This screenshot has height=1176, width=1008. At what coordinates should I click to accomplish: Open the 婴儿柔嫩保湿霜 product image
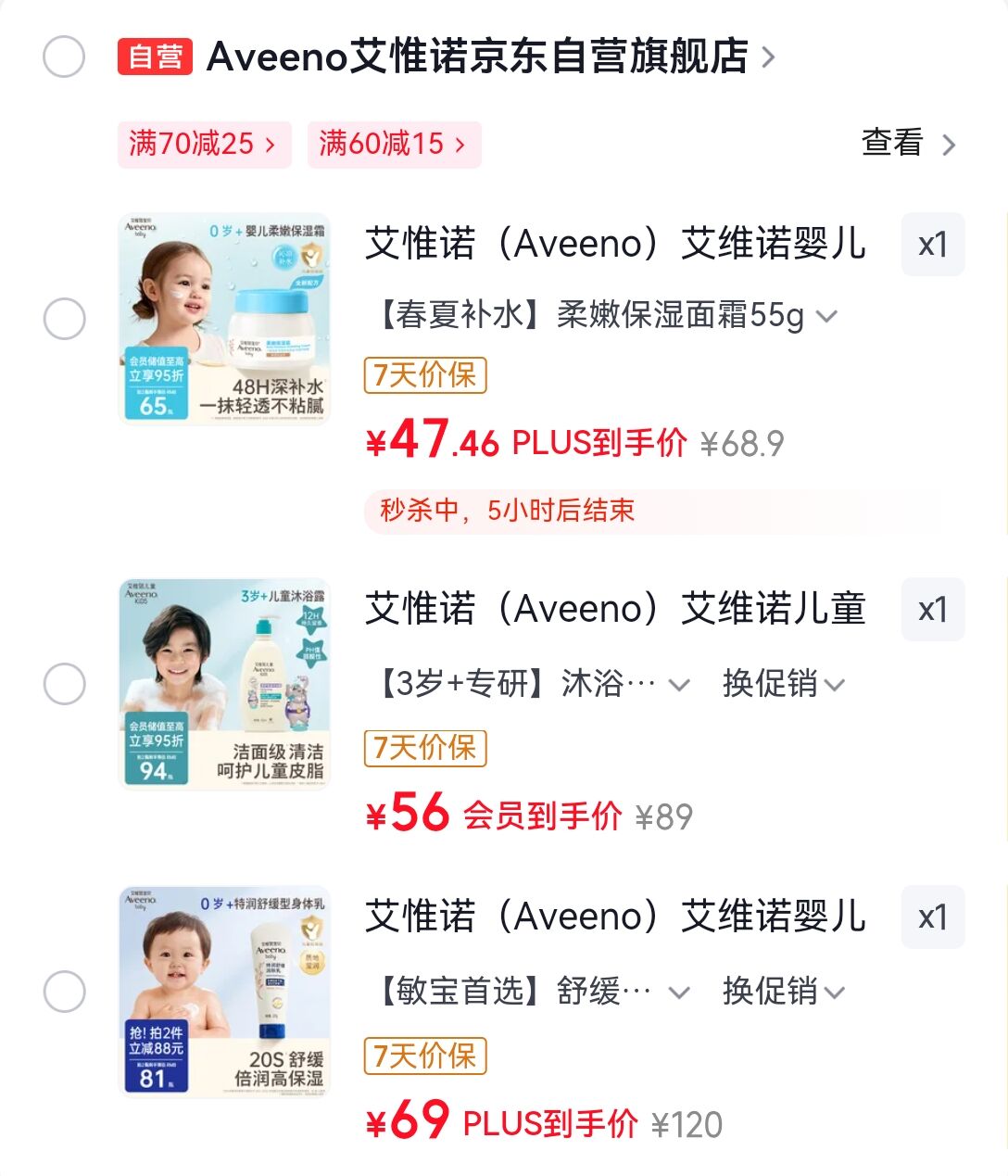[x=225, y=319]
